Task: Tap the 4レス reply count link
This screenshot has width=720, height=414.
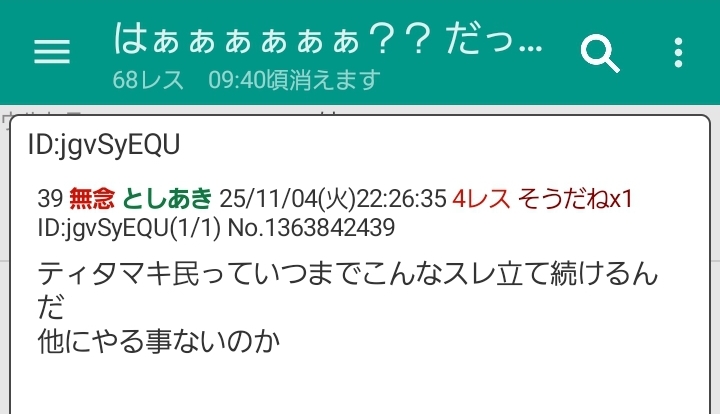Action: (481, 198)
